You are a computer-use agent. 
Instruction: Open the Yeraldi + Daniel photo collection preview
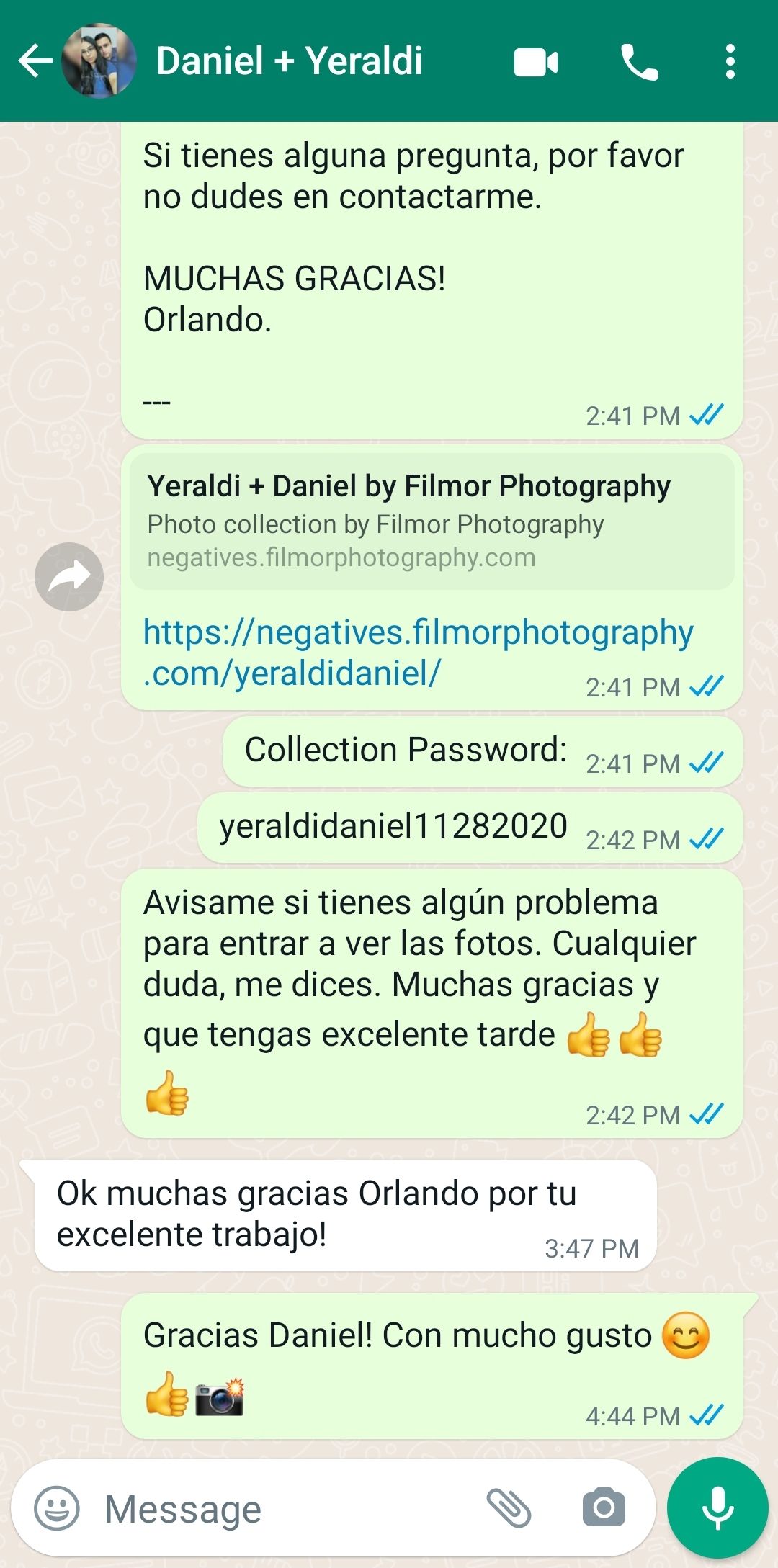coord(432,521)
